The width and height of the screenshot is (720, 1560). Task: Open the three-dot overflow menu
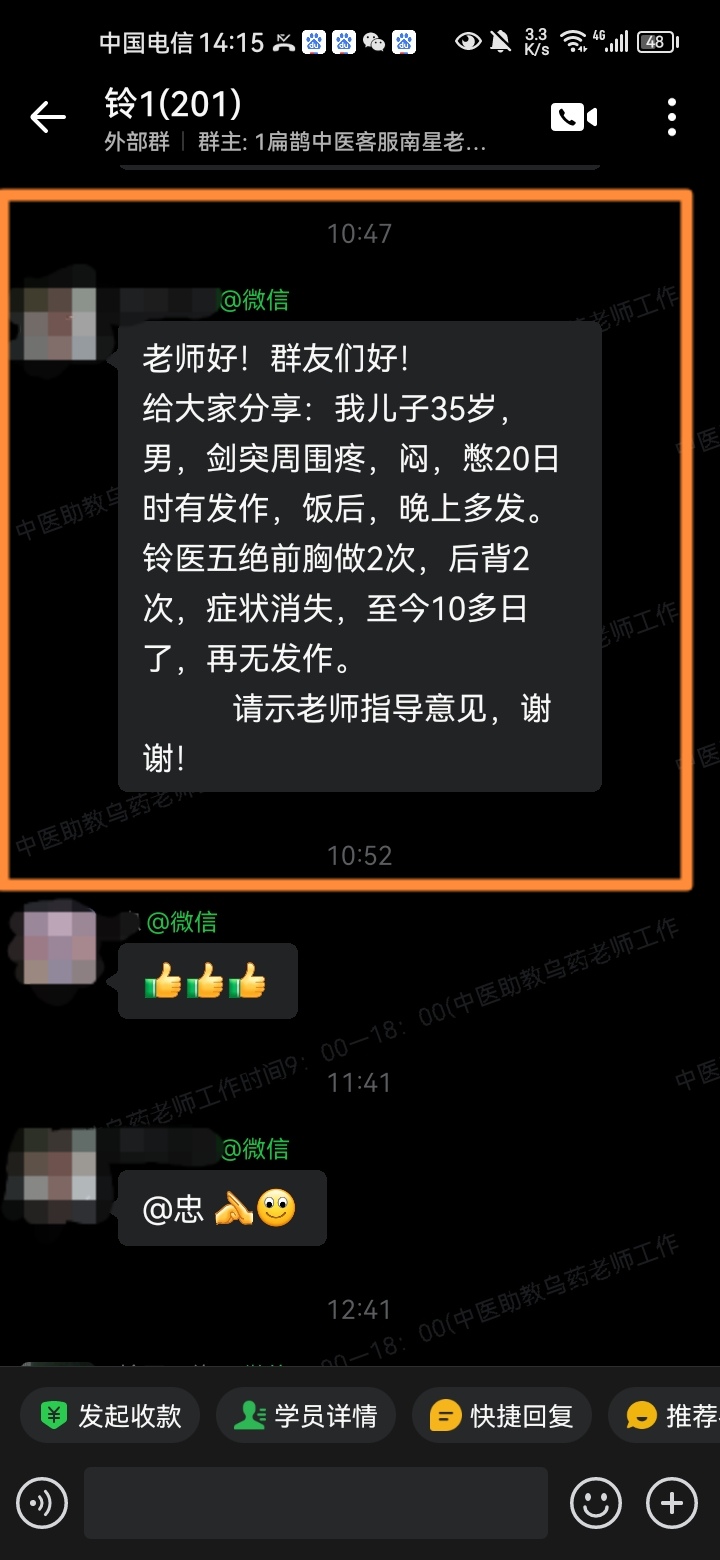(672, 117)
